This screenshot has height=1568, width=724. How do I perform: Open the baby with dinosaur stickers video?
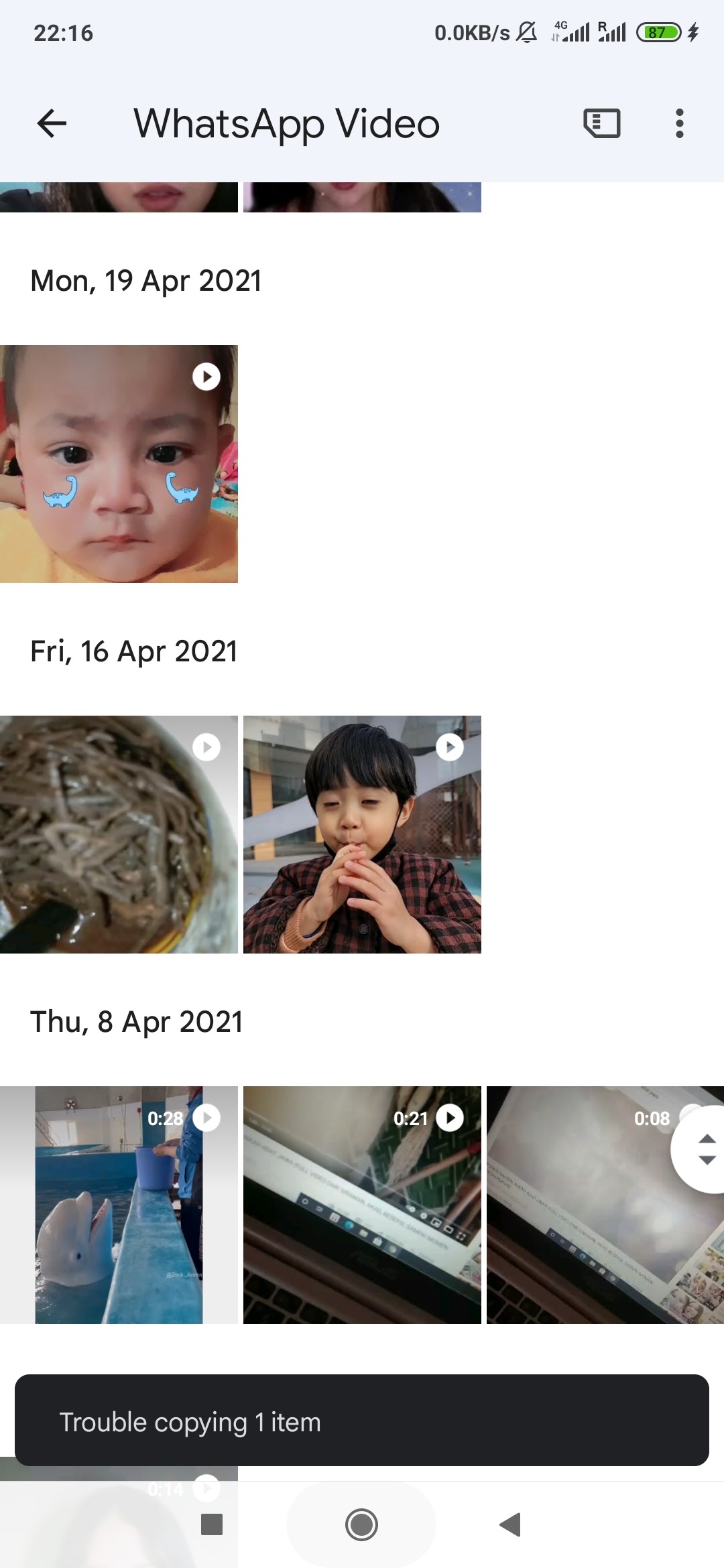(119, 464)
